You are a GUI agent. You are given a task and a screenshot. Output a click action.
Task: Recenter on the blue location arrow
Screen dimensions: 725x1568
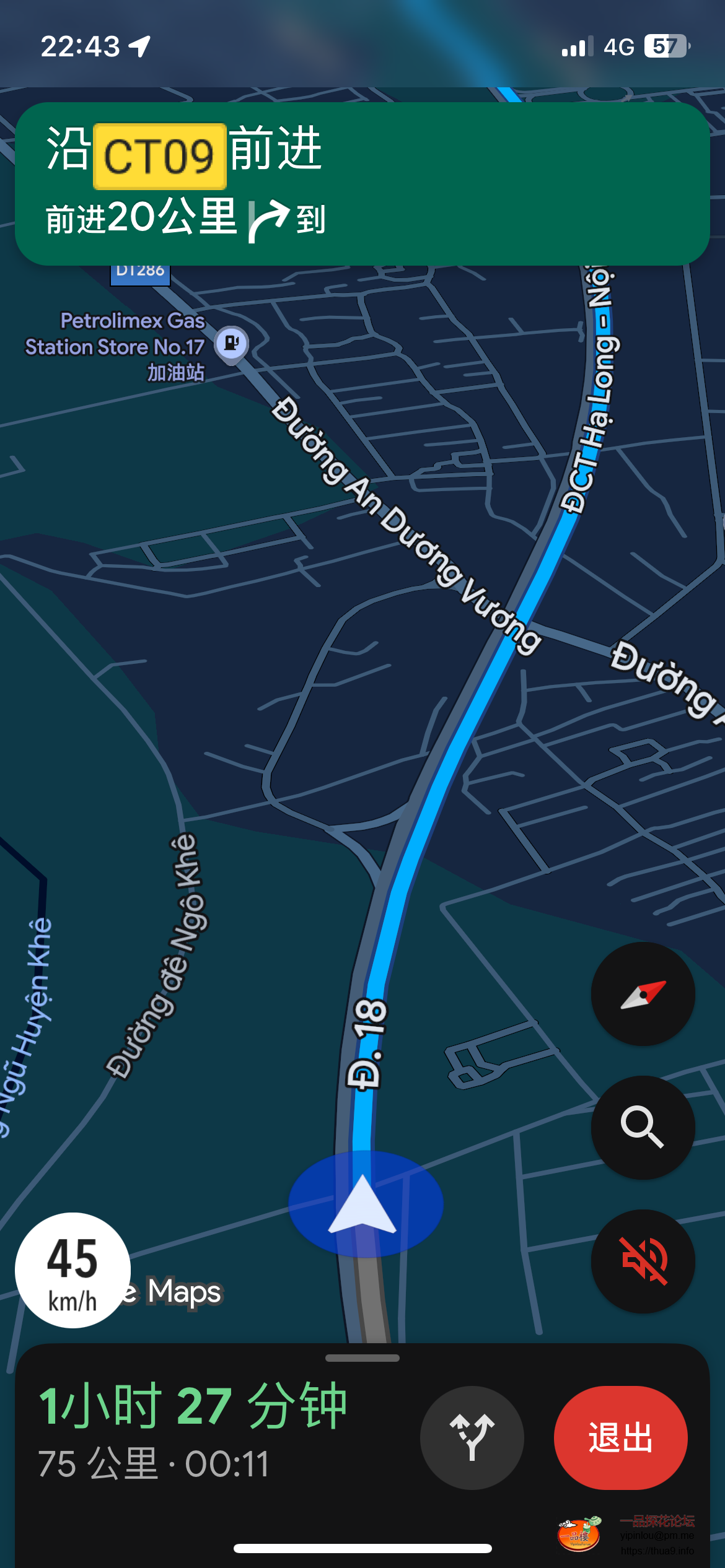tap(364, 1204)
